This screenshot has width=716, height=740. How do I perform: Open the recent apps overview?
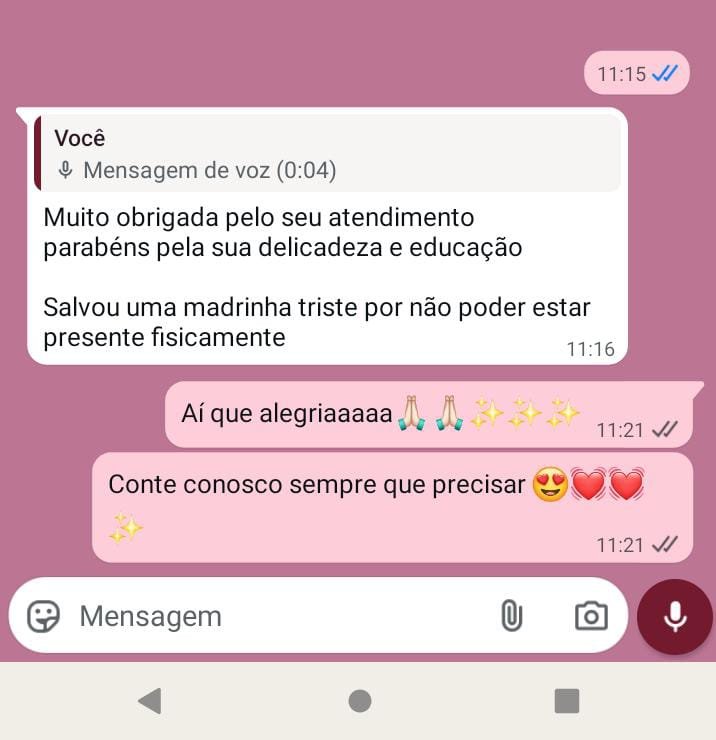click(567, 701)
